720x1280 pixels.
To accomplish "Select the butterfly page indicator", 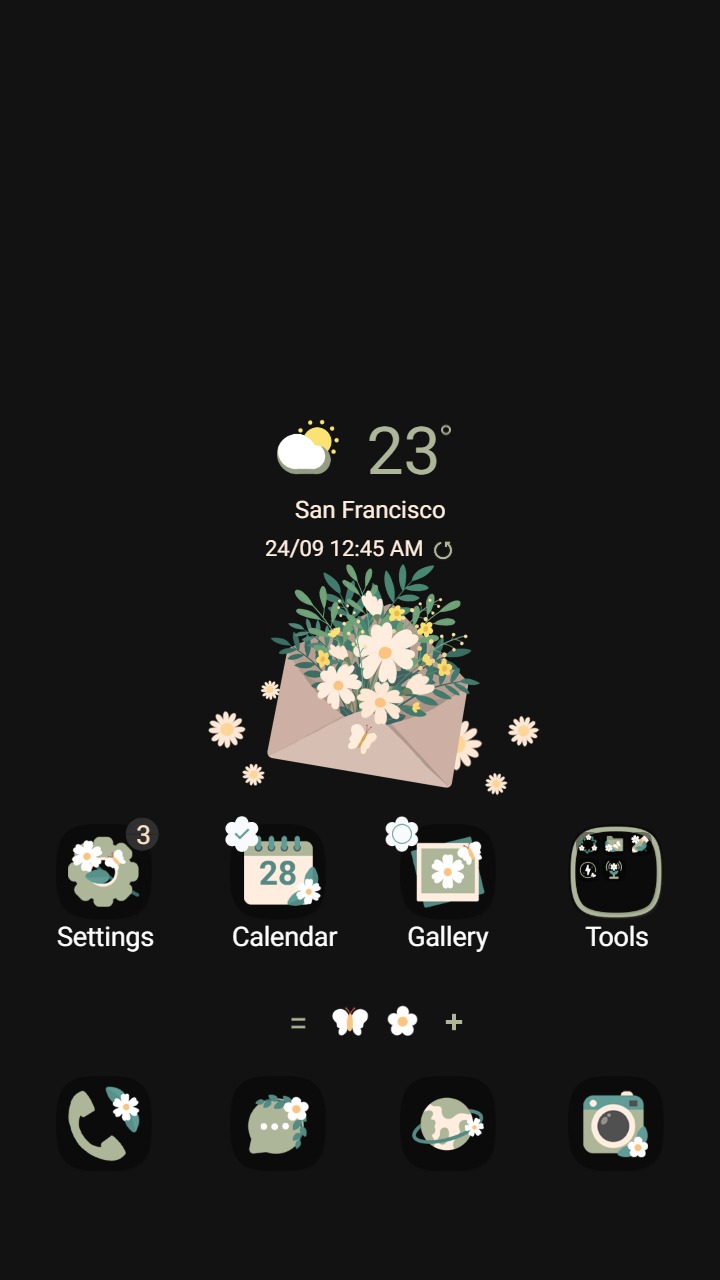I will pos(349,1021).
